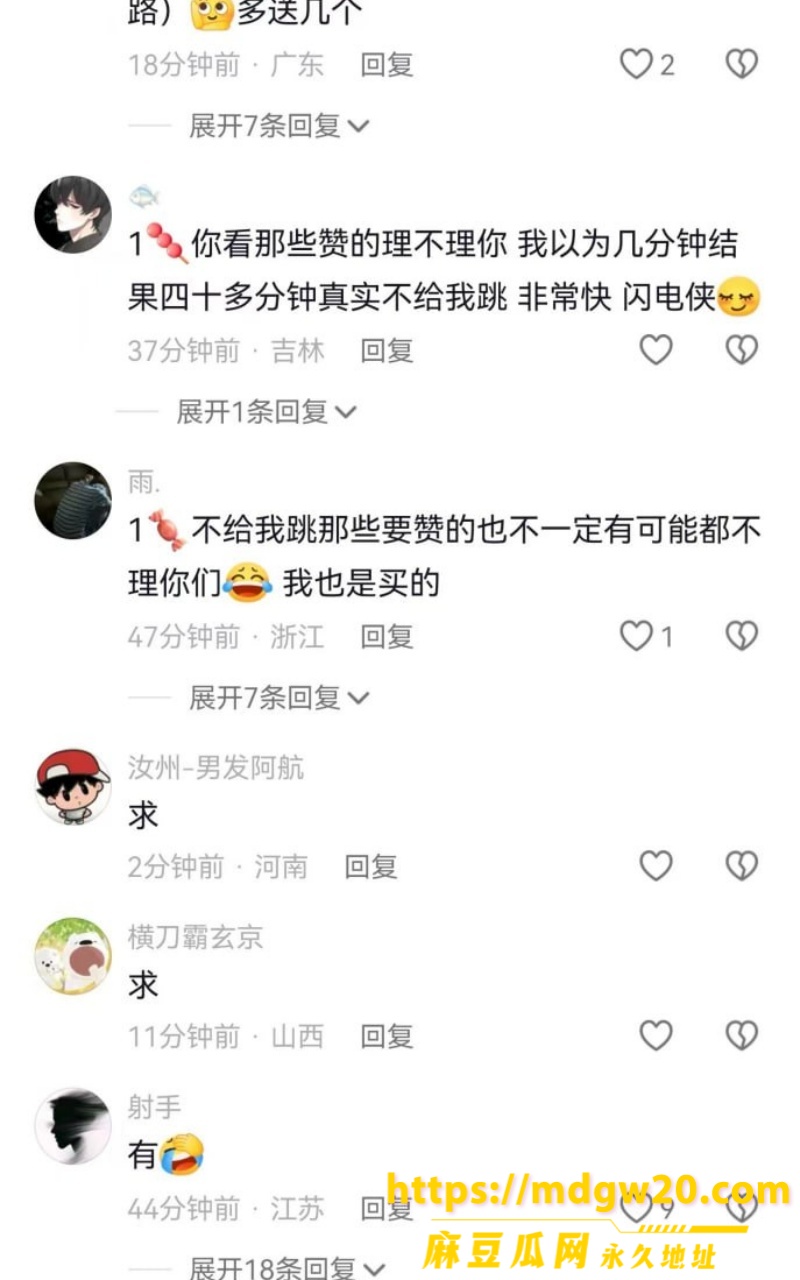Like 汝州-男发阿航's comment
Image resolution: width=800 pixels, height=1280 pixels.
tap(656, 866)
